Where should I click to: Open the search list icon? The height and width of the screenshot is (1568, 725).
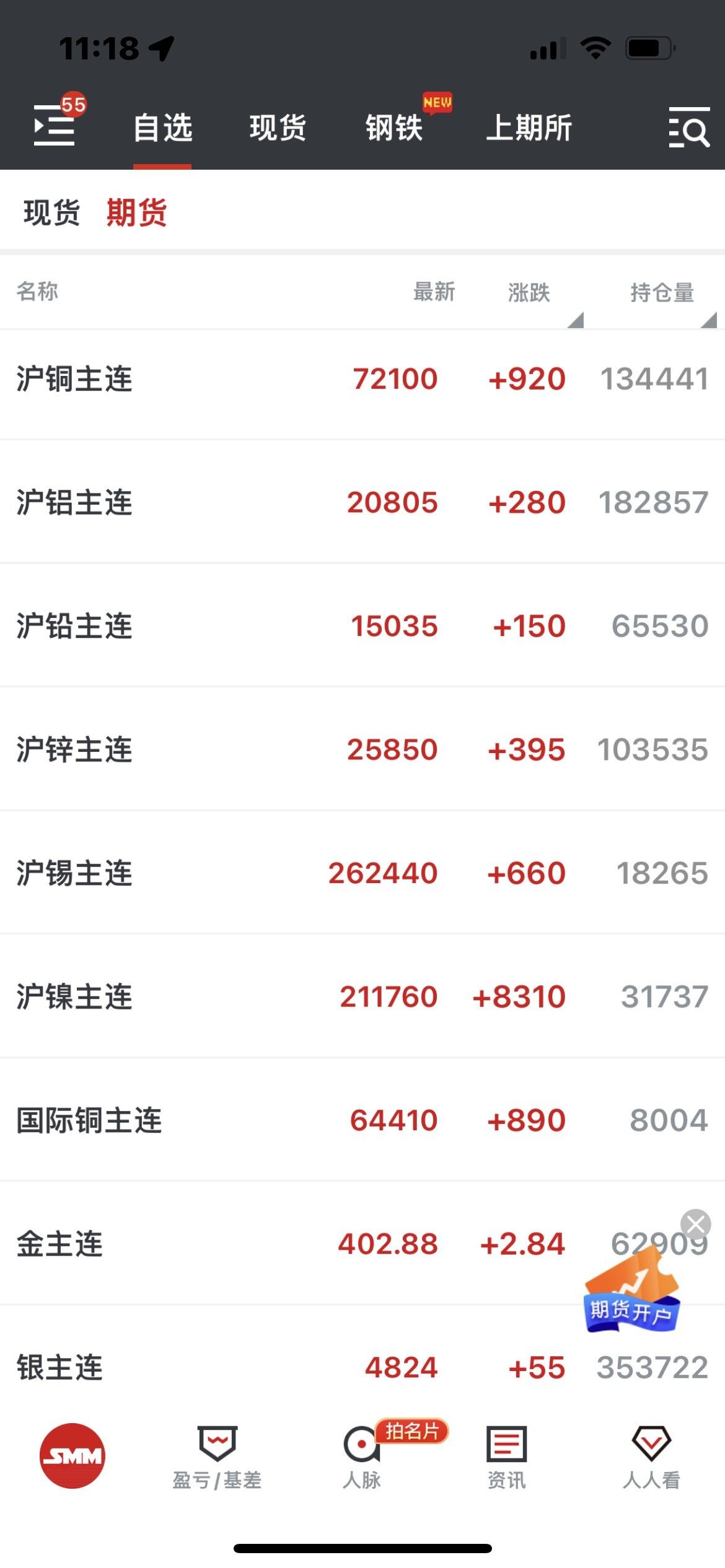point(689,127)
